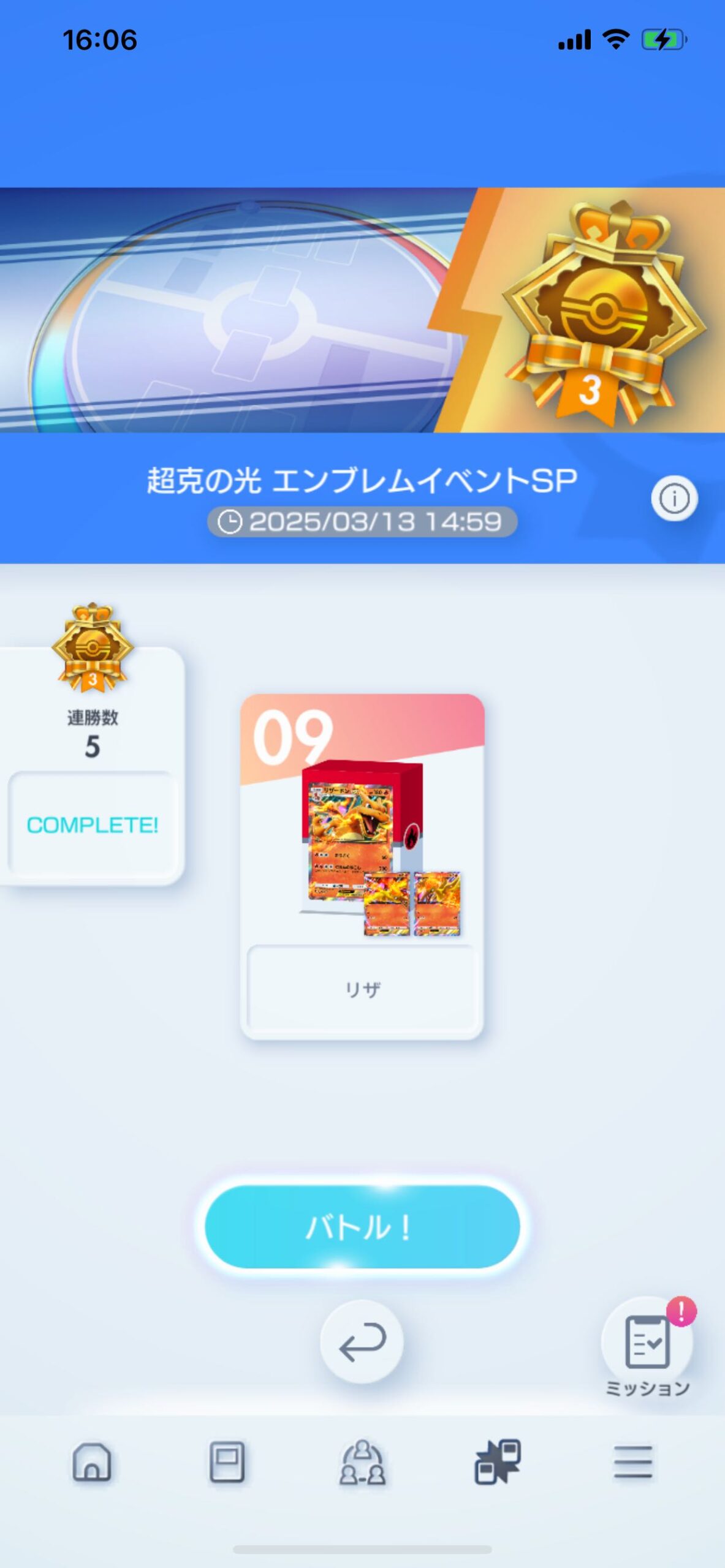Open the battle tab
This screenshot has width=725, height=1568.
point(498,1462)
